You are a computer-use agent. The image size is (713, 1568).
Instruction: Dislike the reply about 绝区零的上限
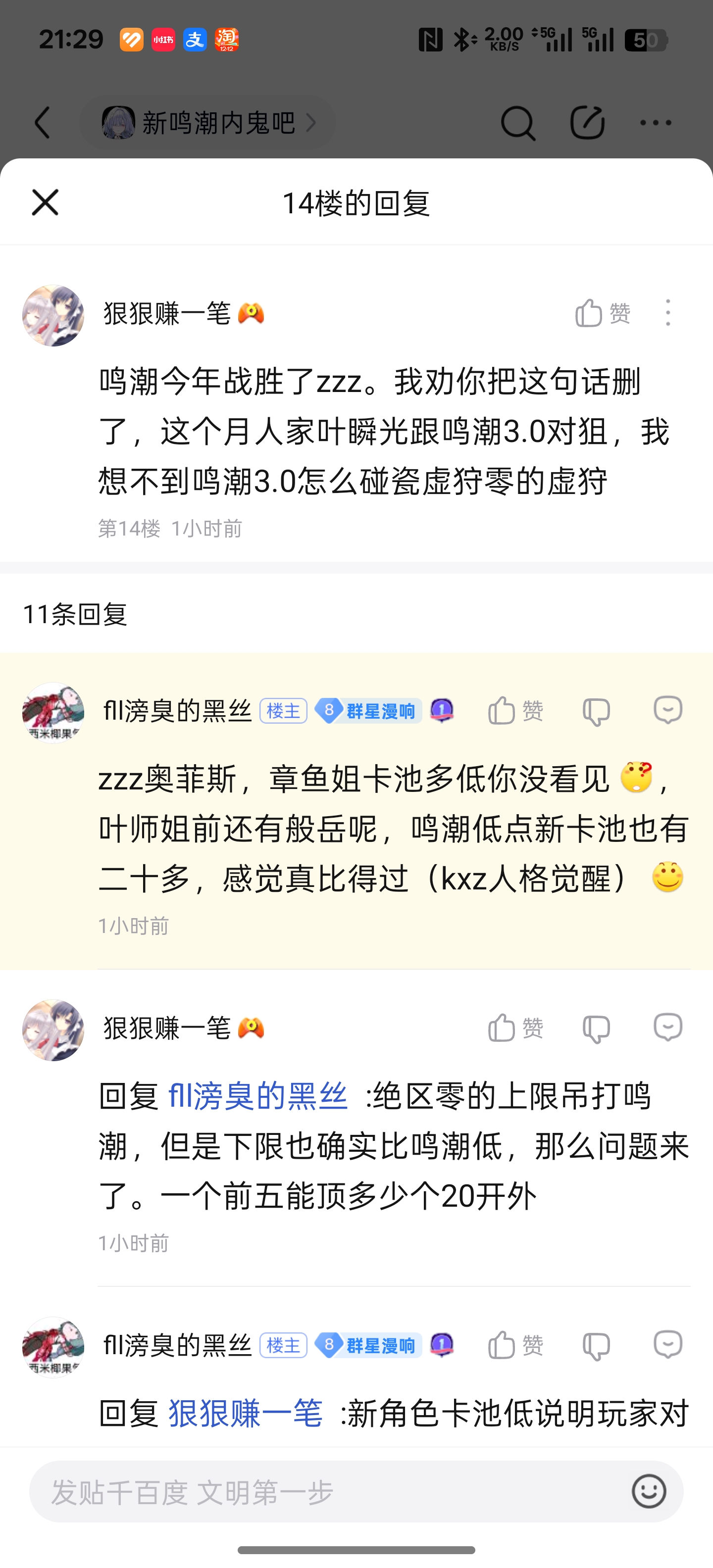pyautogui.click(x=596, y=1028)
